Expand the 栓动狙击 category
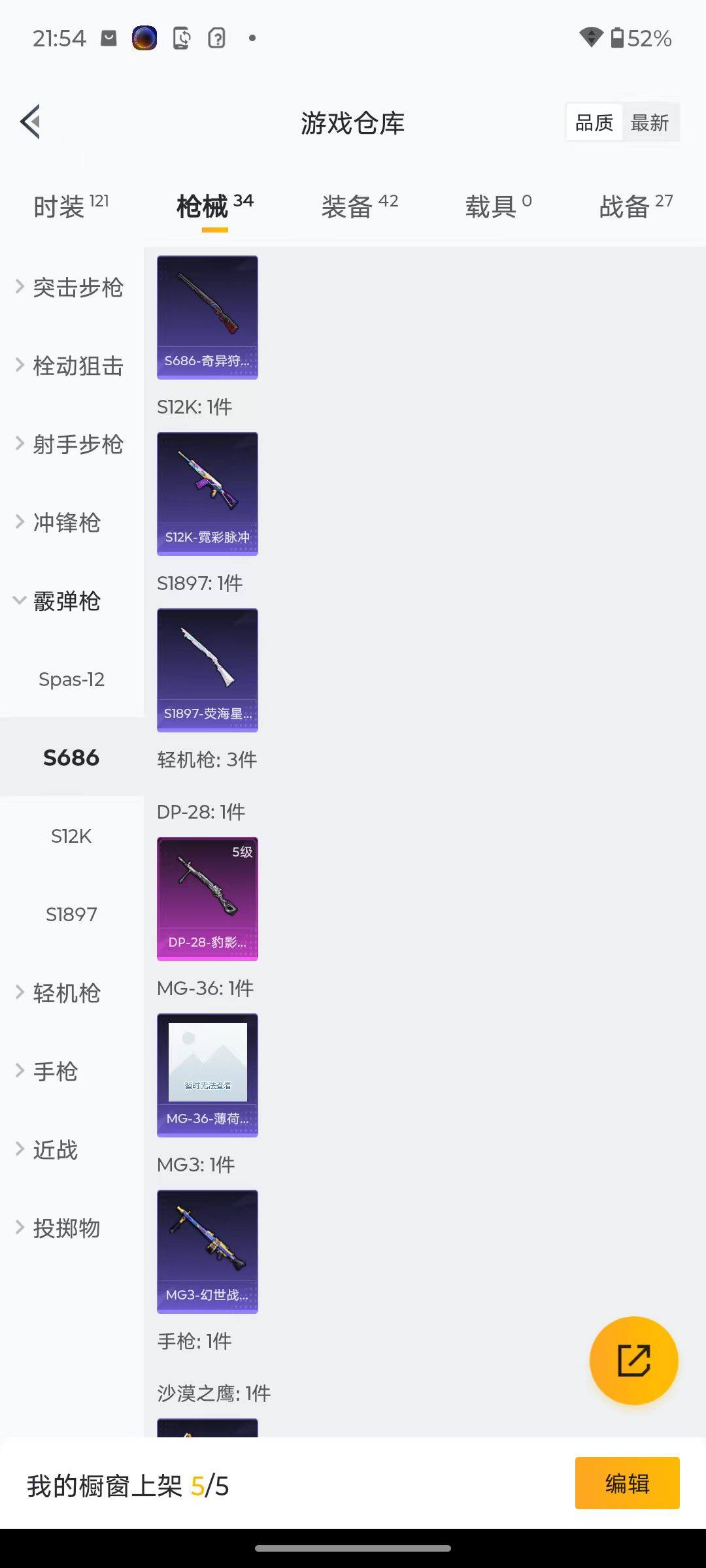Image resolution: width=706 pixels, height=1568 pixels. (x=71, y=366)
